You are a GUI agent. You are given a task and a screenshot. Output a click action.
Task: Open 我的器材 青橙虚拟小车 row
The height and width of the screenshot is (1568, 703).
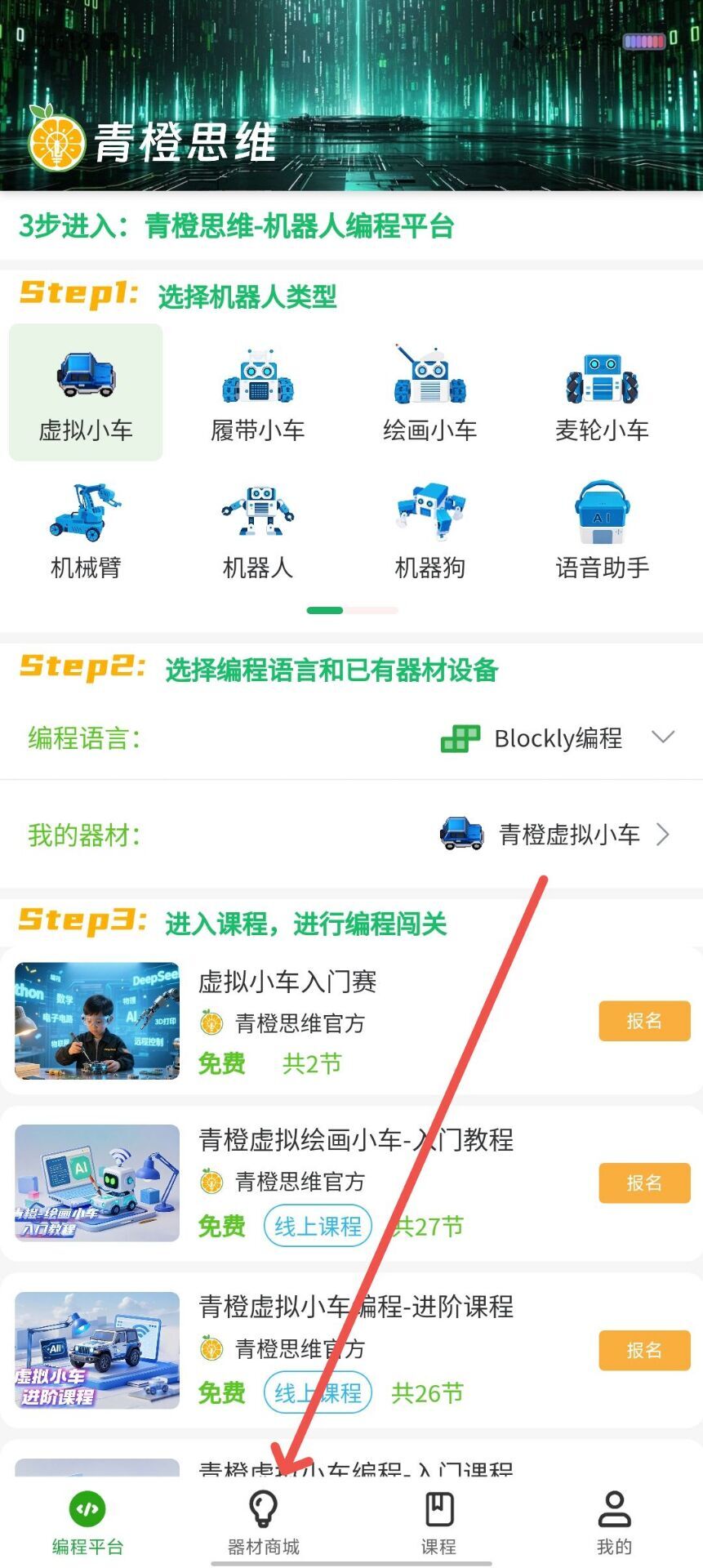(x=555, y=835)
